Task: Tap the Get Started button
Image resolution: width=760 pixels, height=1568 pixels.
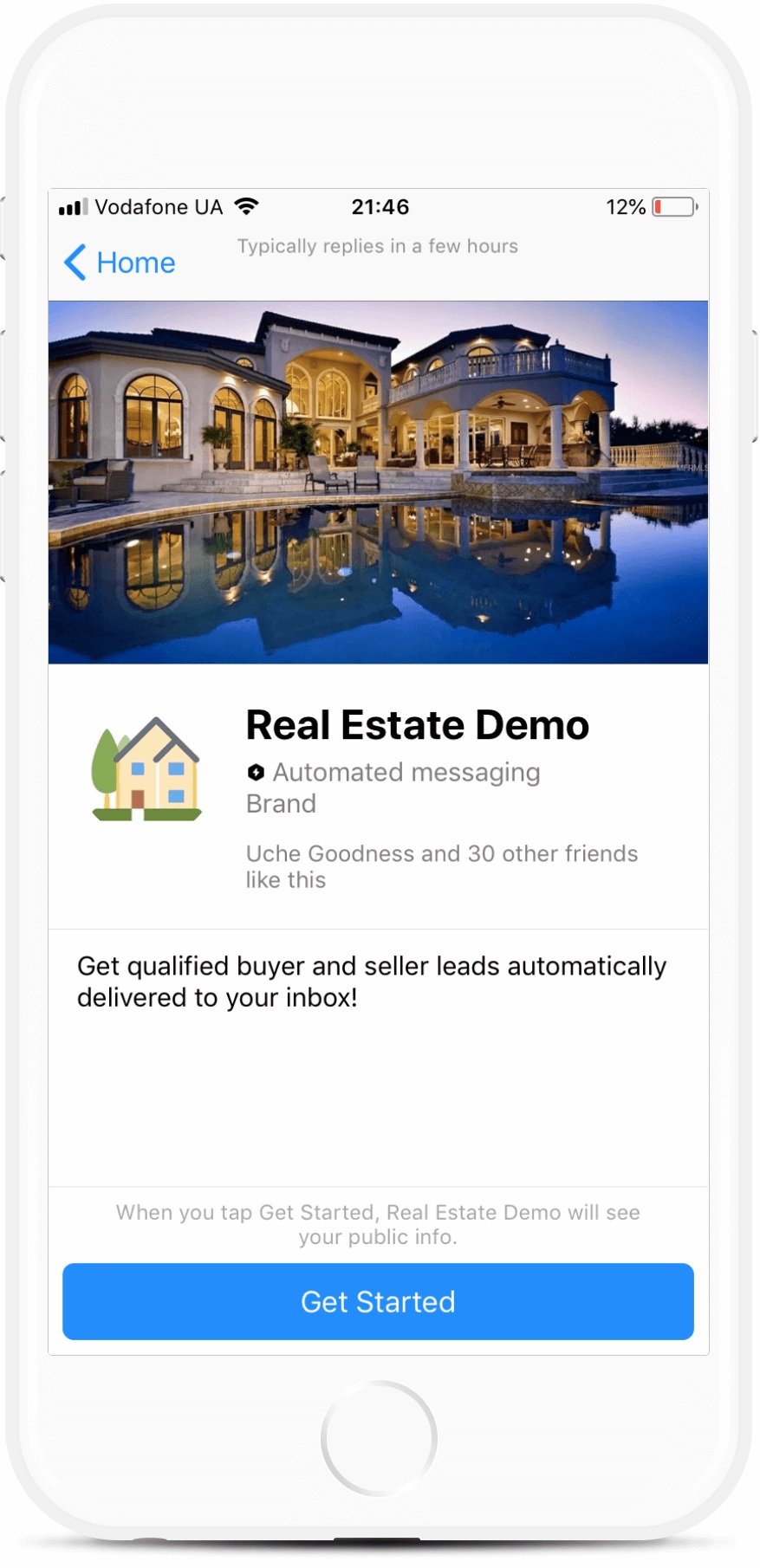Action: pos(378,1301)
